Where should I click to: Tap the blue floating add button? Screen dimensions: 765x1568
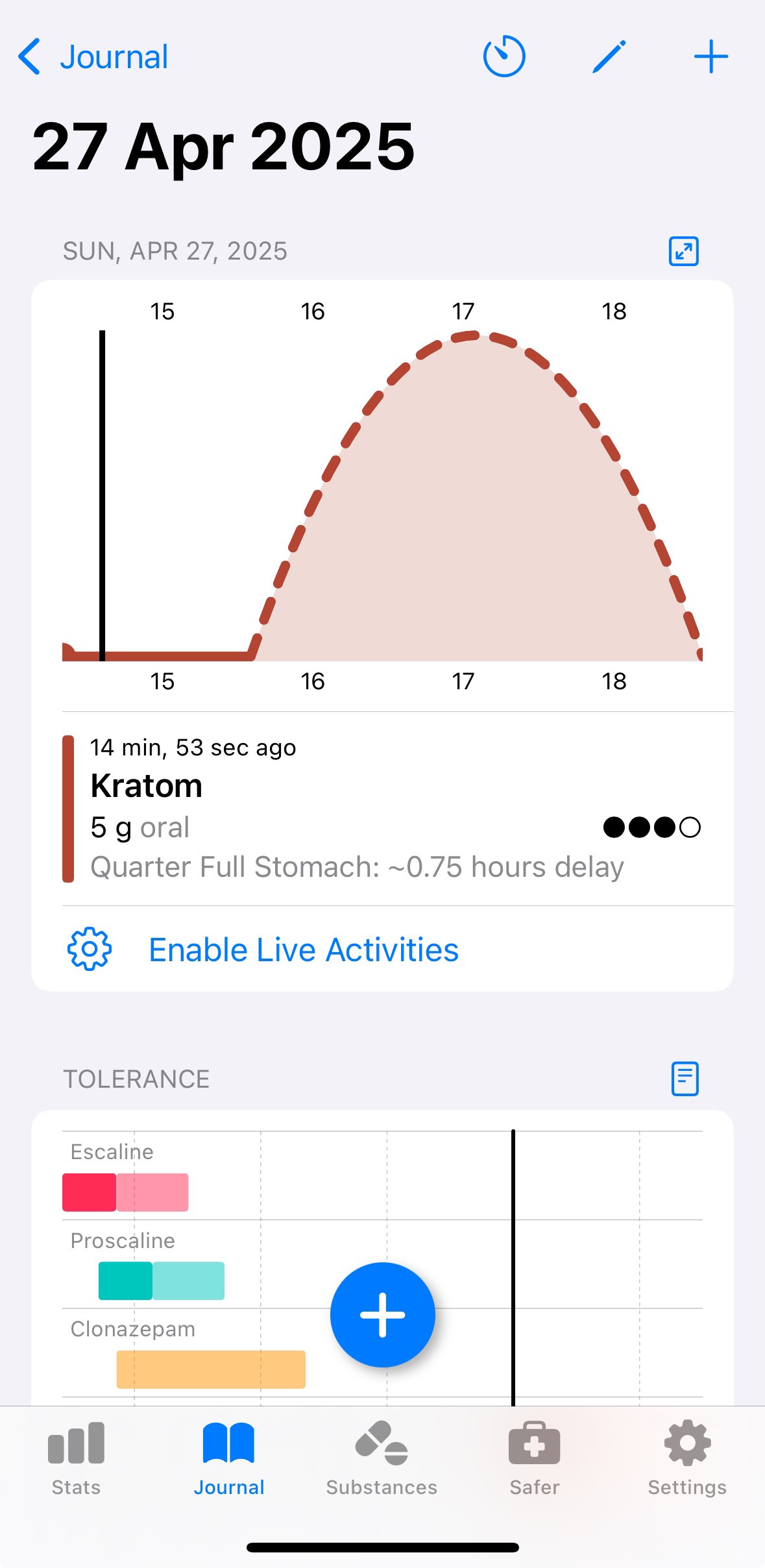tap(383, 1315)
